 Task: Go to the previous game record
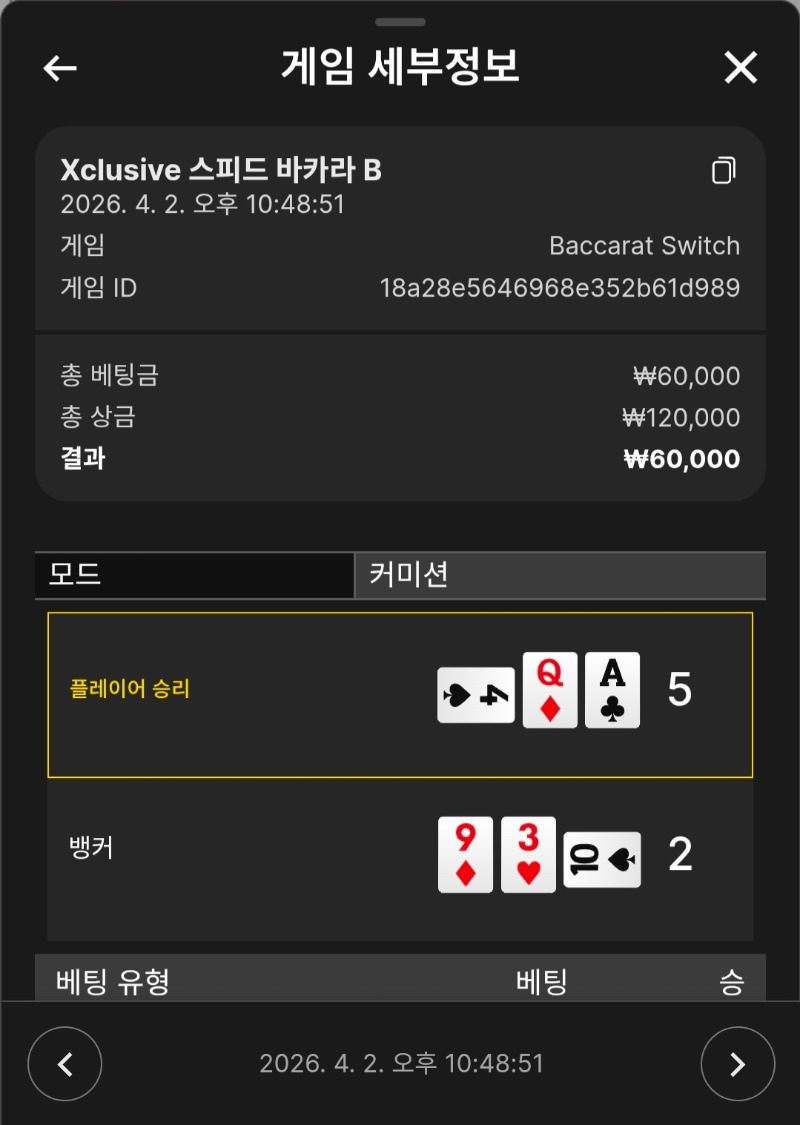point(65,1064)
